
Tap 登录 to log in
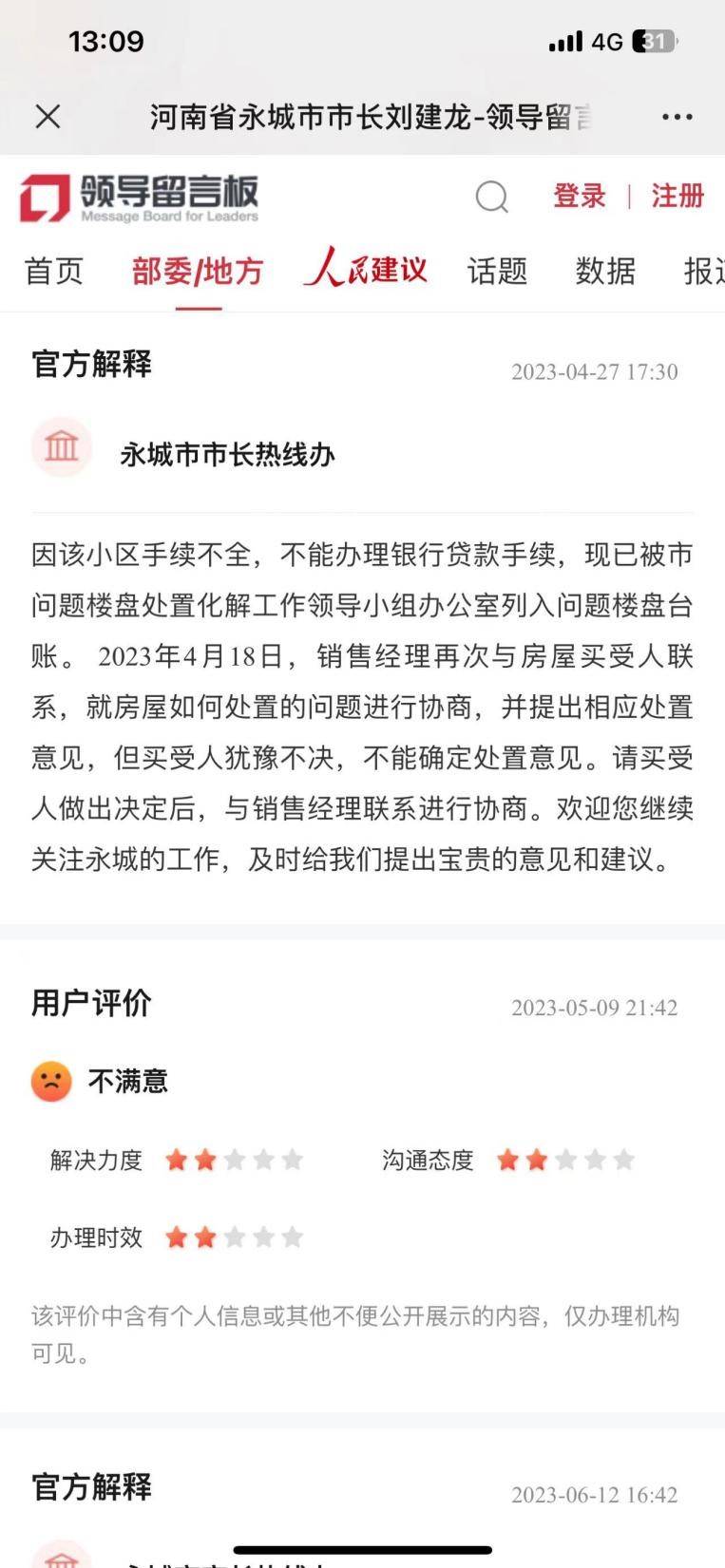[580, 196]
